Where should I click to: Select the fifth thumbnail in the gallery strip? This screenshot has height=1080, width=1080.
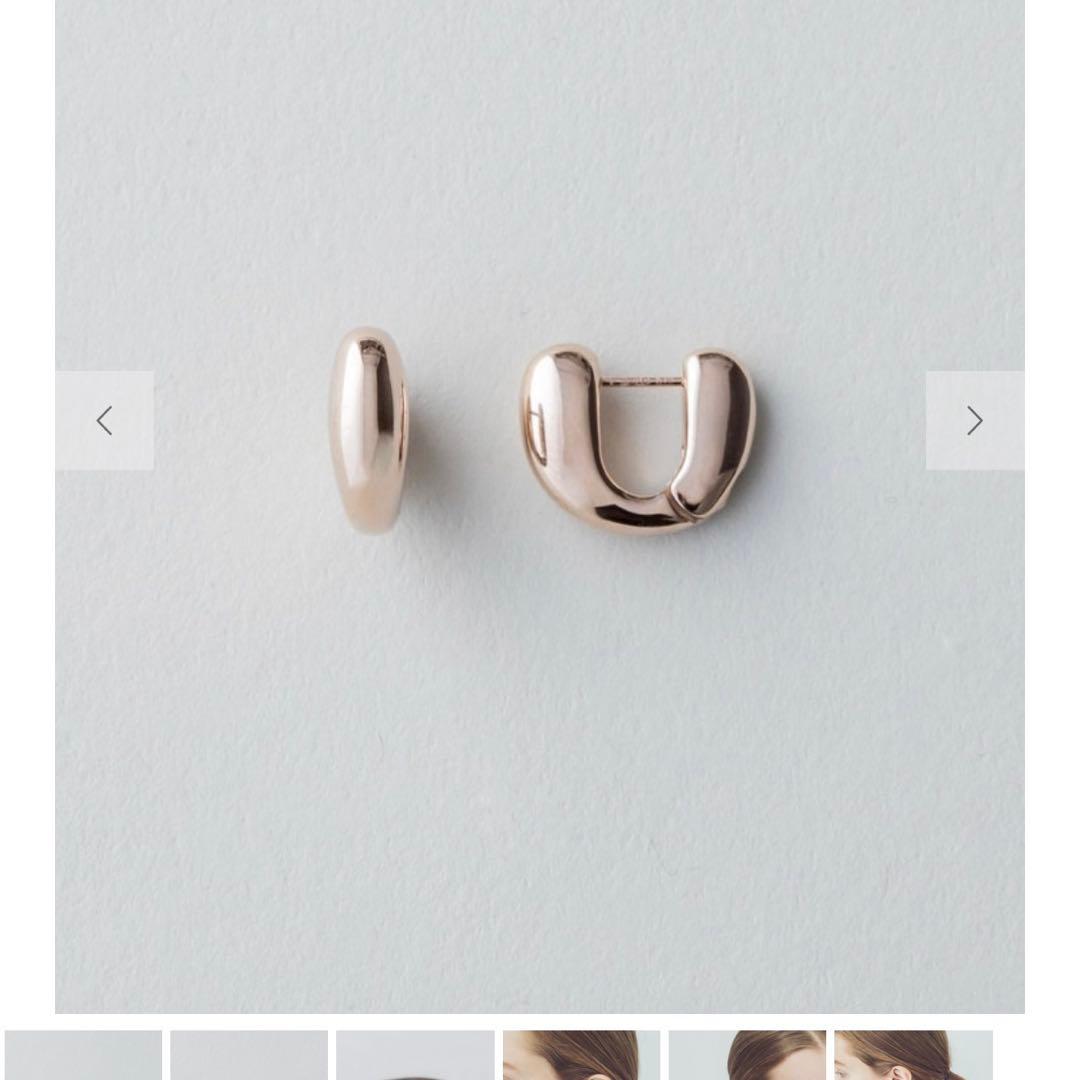click(x=747, y=1055)
